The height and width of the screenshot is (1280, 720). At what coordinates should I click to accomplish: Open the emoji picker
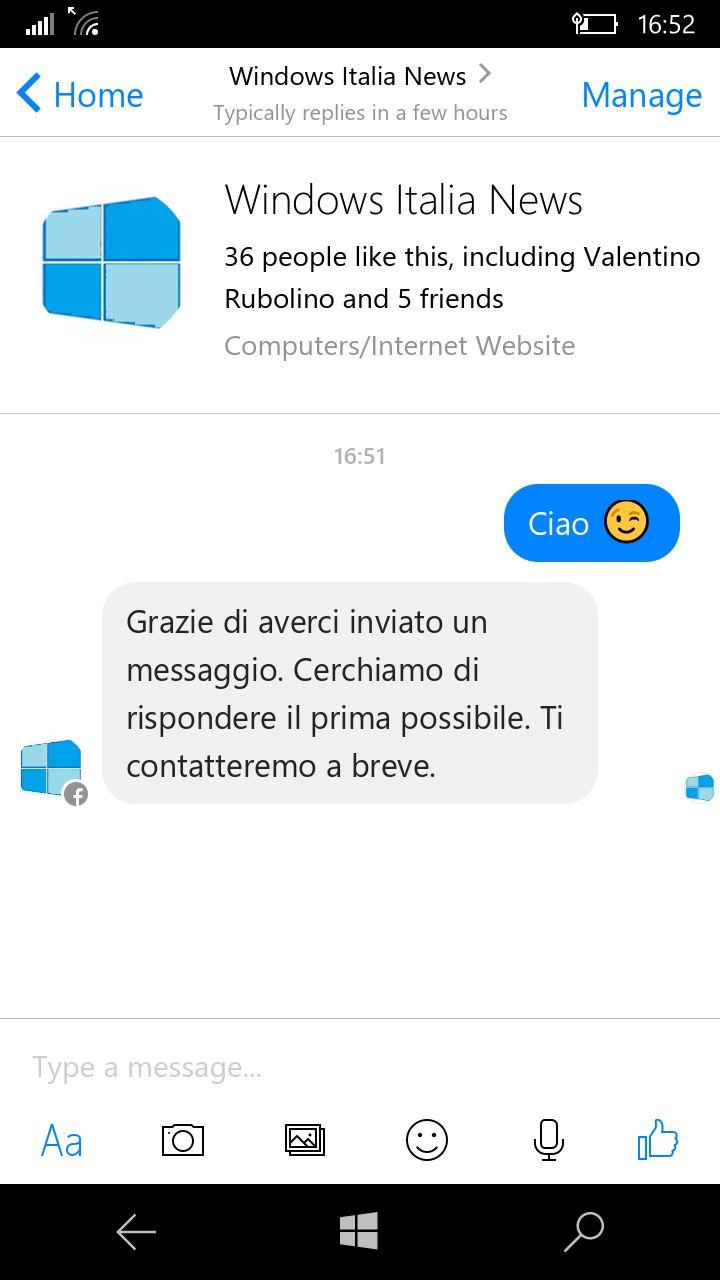pyautogui.click(x=427, y=1140)
